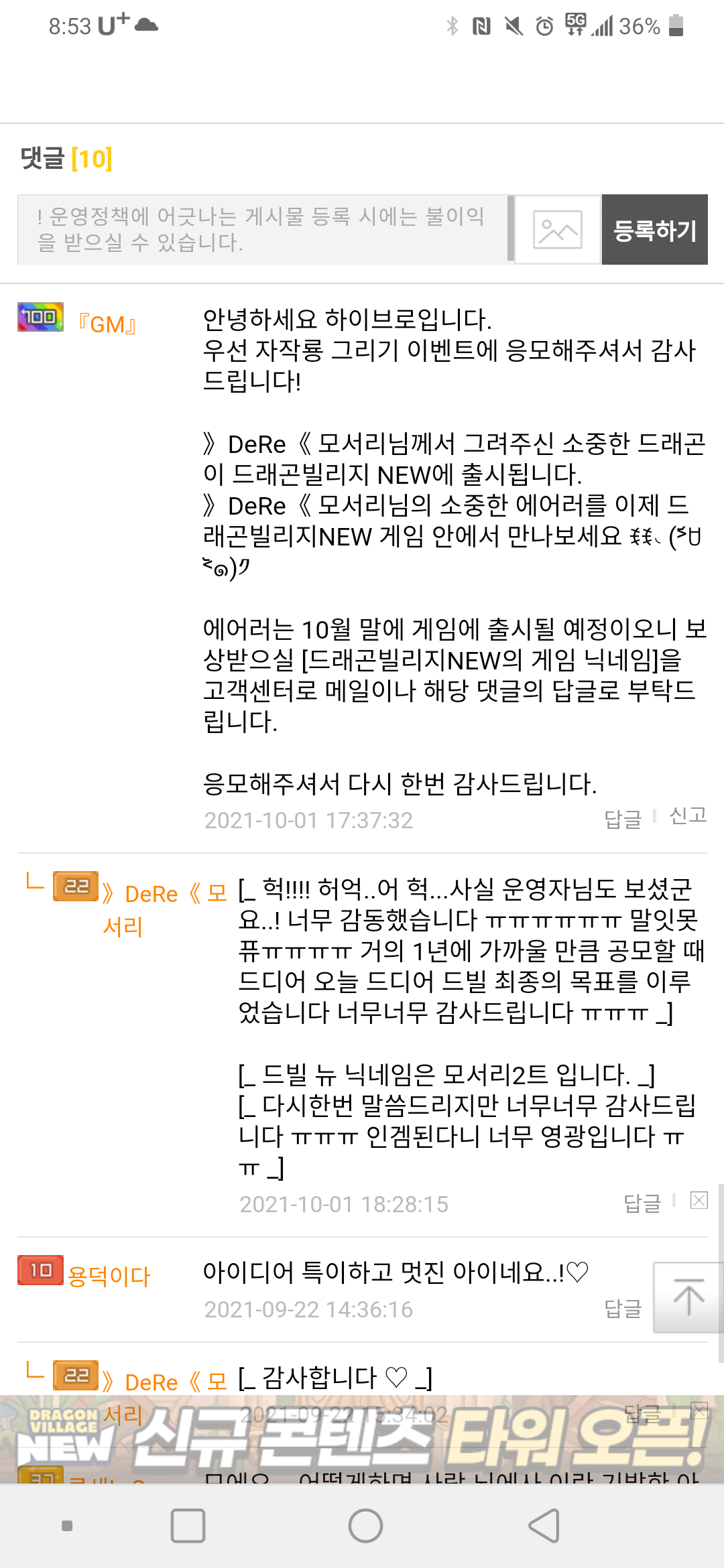This screenshot has width=724, height=1568.
Task: Attach an image to the comment
Action: coord(557,230)
